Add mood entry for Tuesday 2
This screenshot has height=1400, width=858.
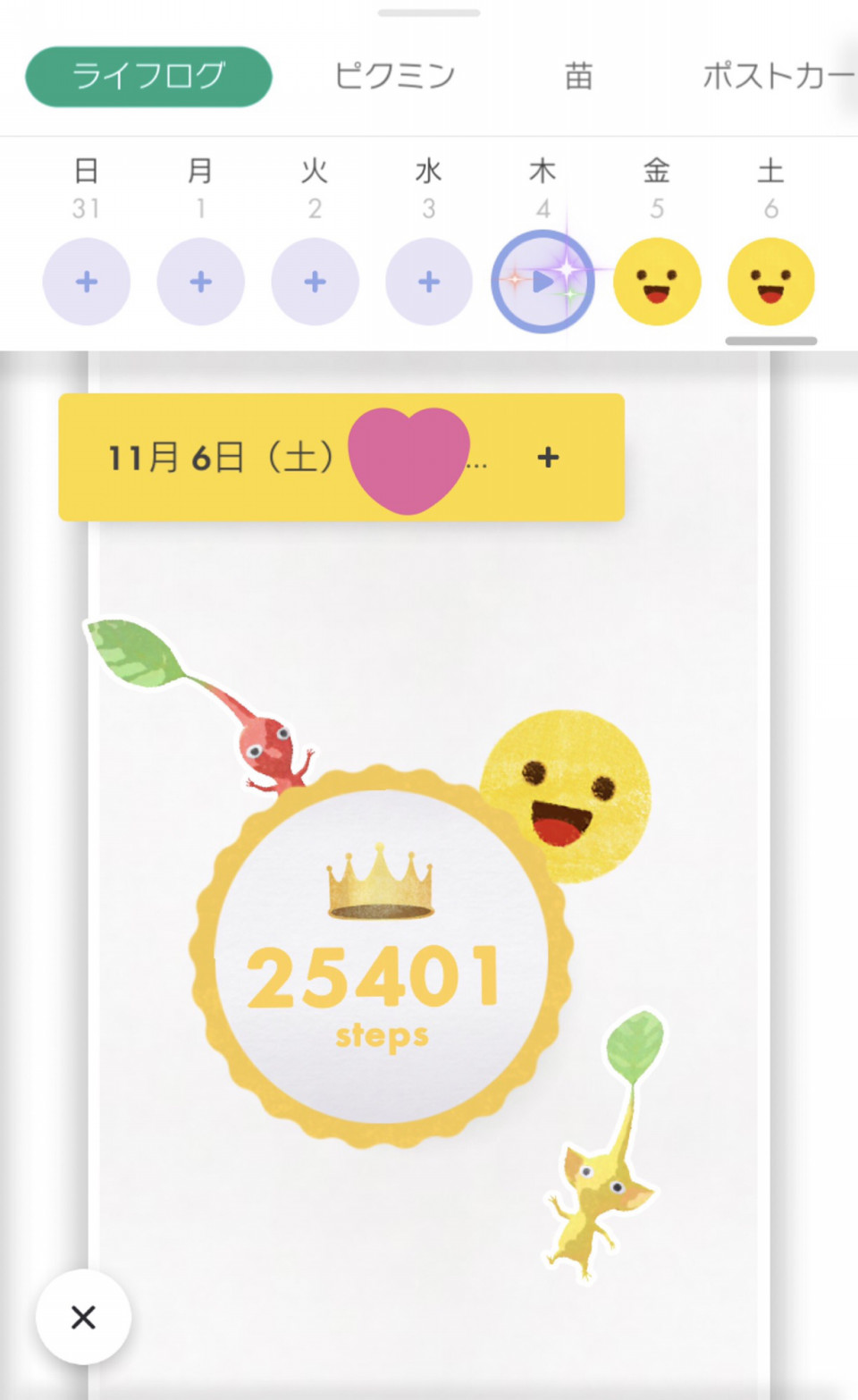tap(315, 282)
